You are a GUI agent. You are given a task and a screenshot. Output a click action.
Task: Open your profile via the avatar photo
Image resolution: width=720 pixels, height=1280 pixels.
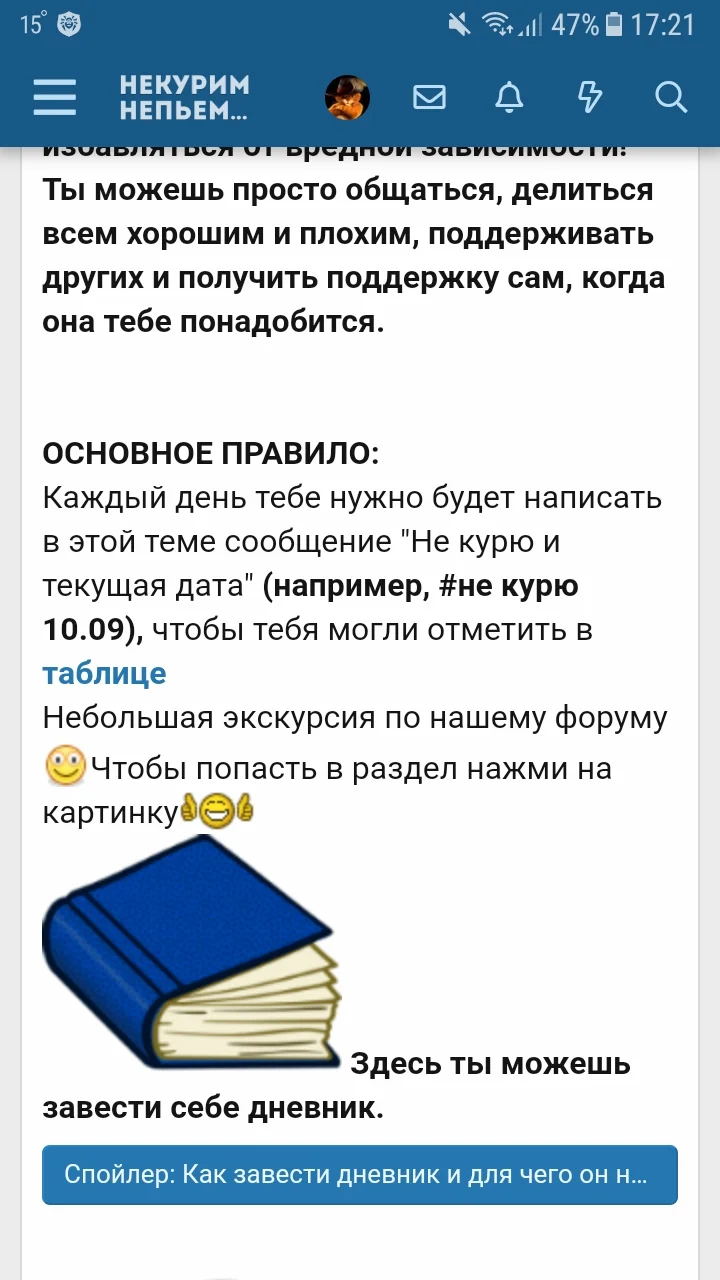point(347,96)
